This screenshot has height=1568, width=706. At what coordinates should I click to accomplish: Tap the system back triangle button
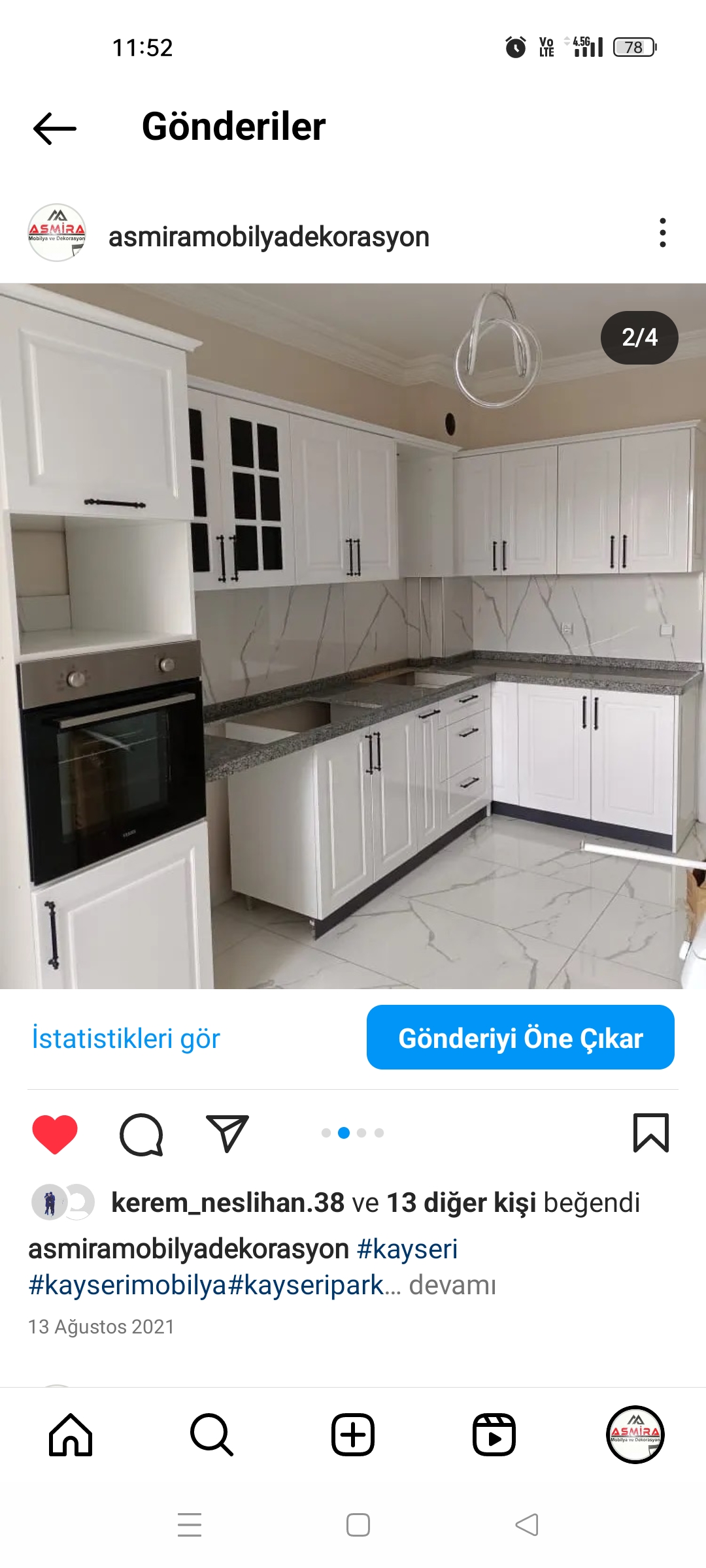click(x=527, y=1525)
